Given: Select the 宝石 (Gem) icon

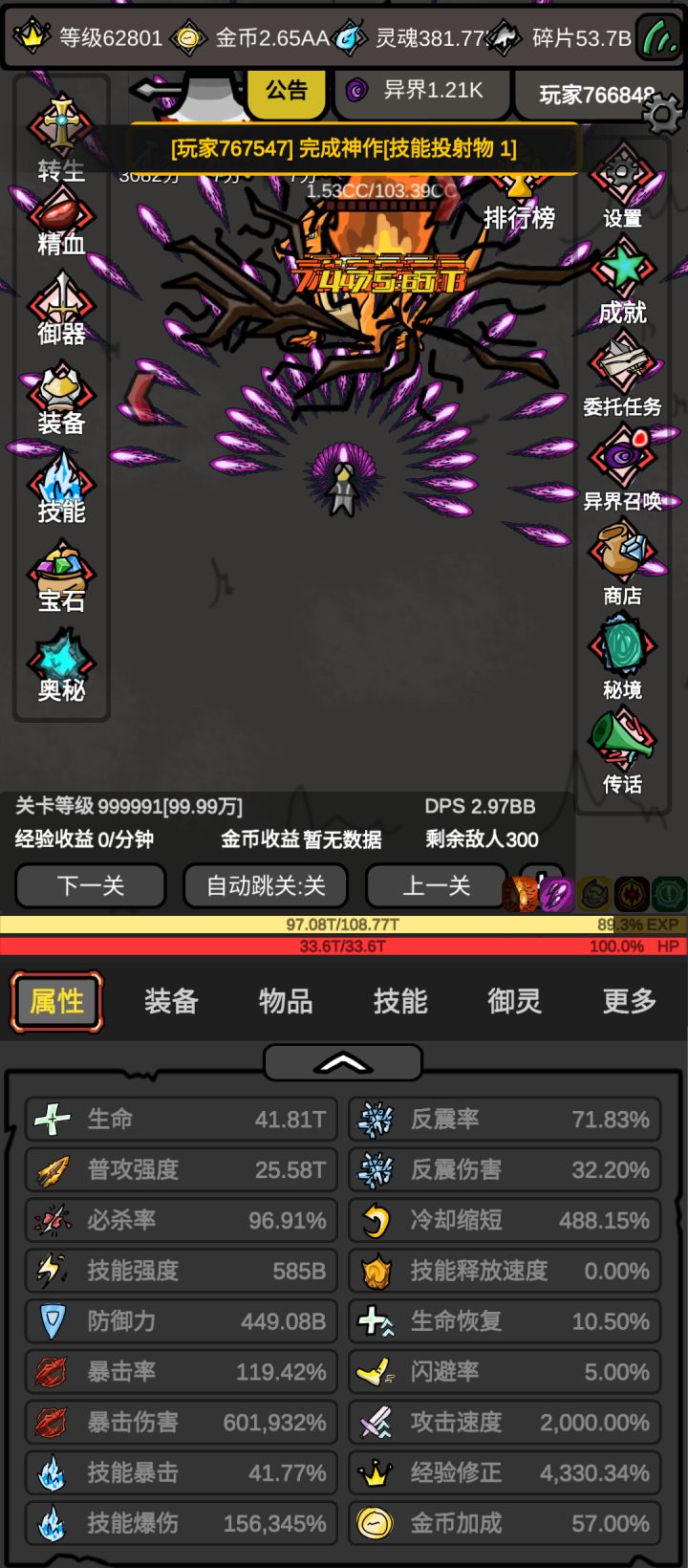Looking at the screenshot, I should (x=61, y=569).
